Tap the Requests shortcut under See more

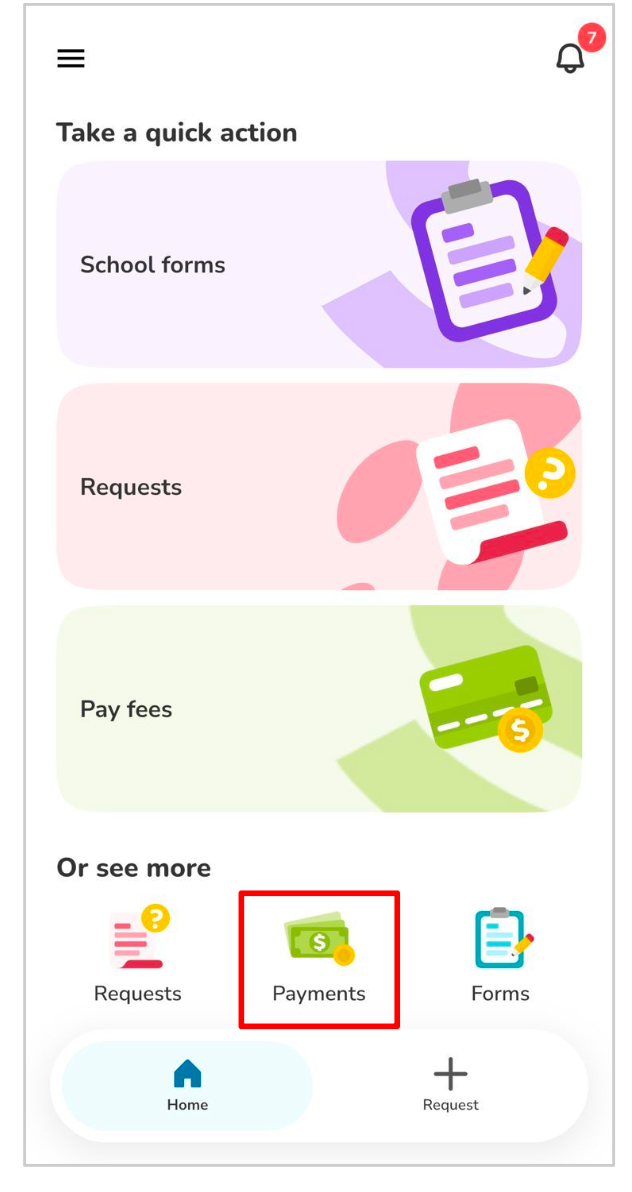[138, 956]
